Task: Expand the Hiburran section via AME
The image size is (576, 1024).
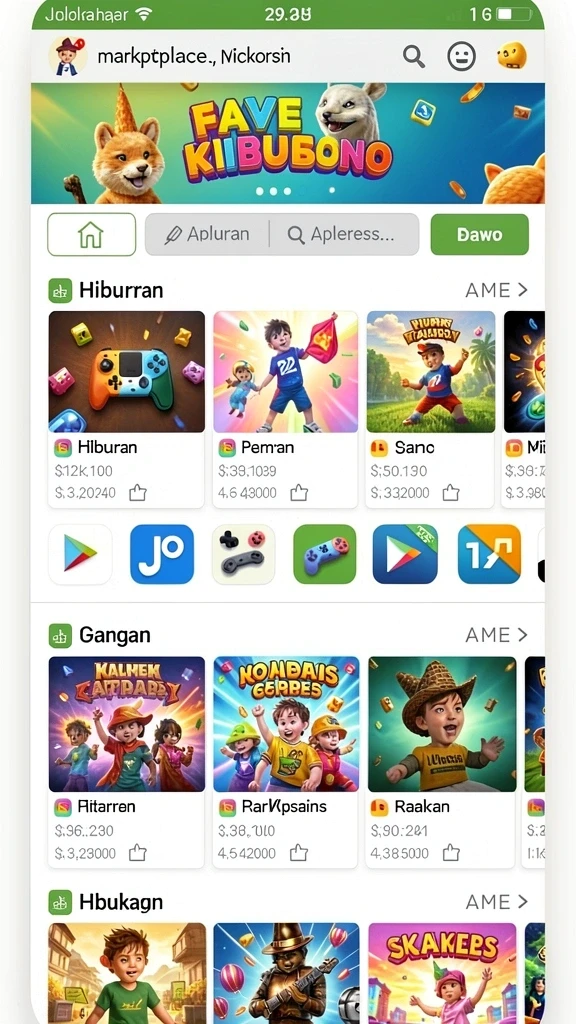Action: 496,290
